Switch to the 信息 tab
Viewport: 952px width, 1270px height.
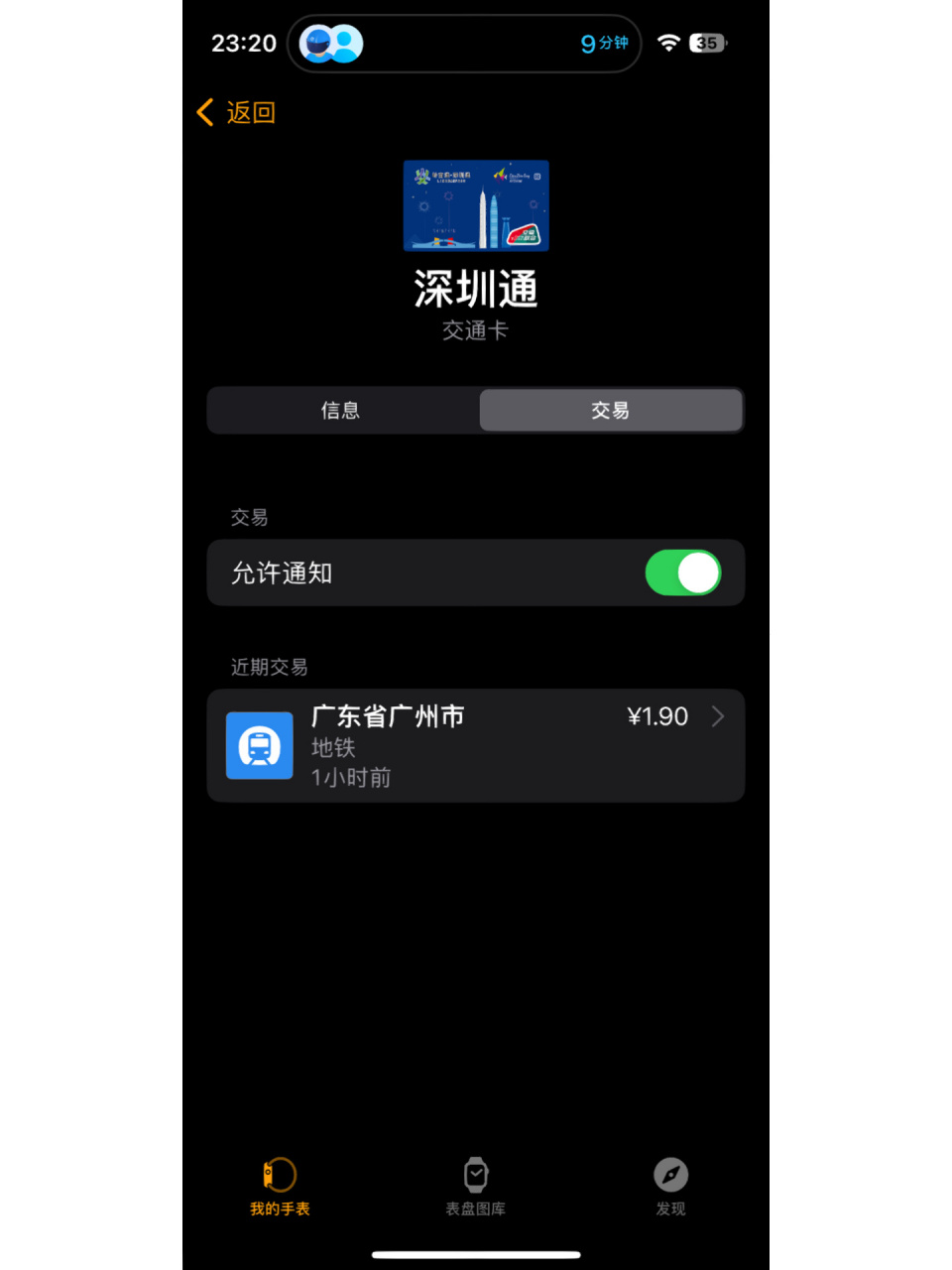coord(340,410)
